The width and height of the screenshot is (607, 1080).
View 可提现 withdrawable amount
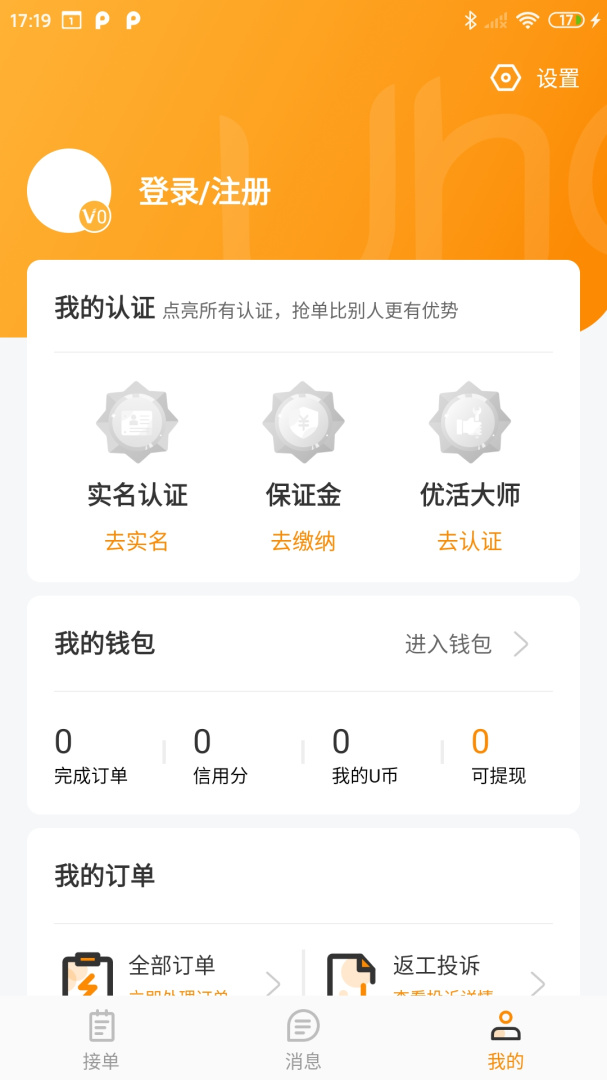498,756
